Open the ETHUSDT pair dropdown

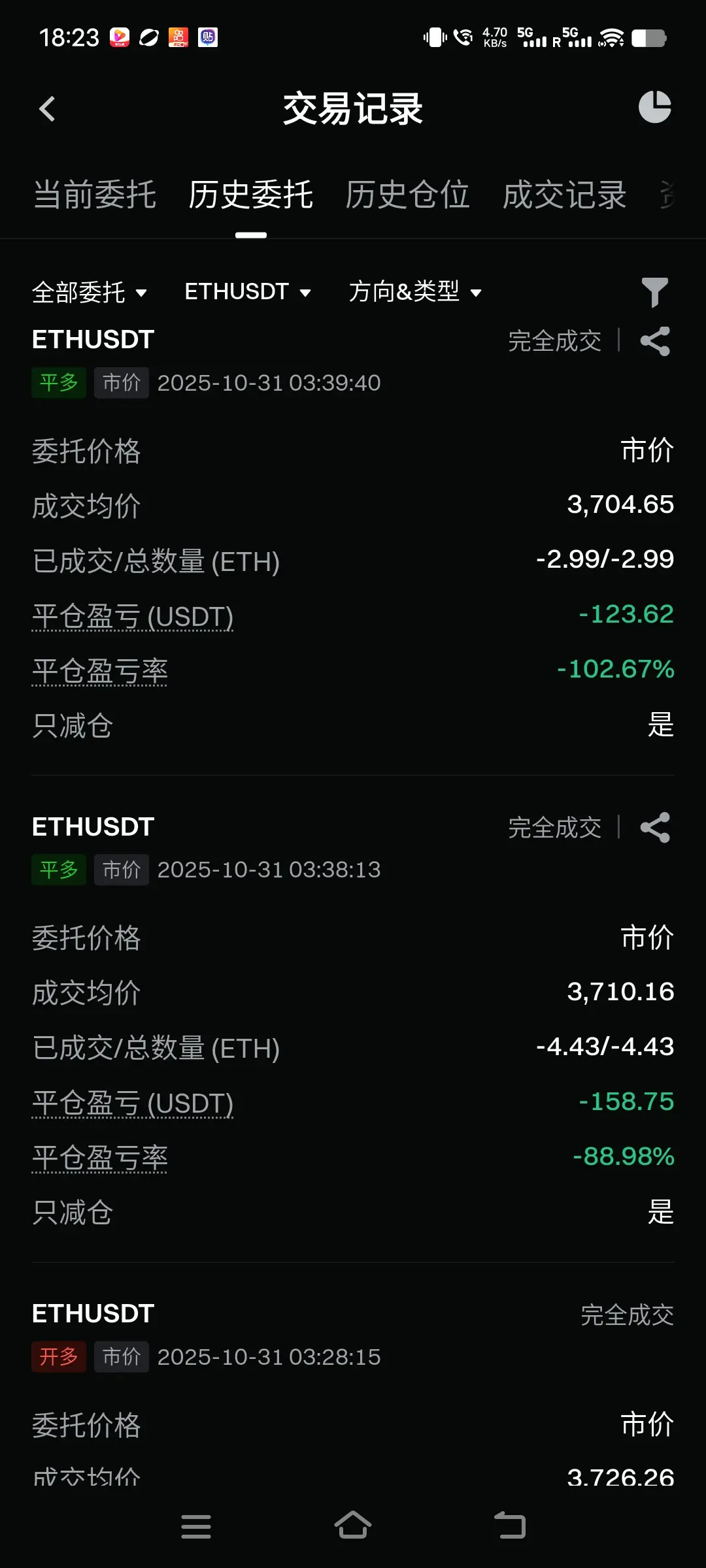coord(248,291)
